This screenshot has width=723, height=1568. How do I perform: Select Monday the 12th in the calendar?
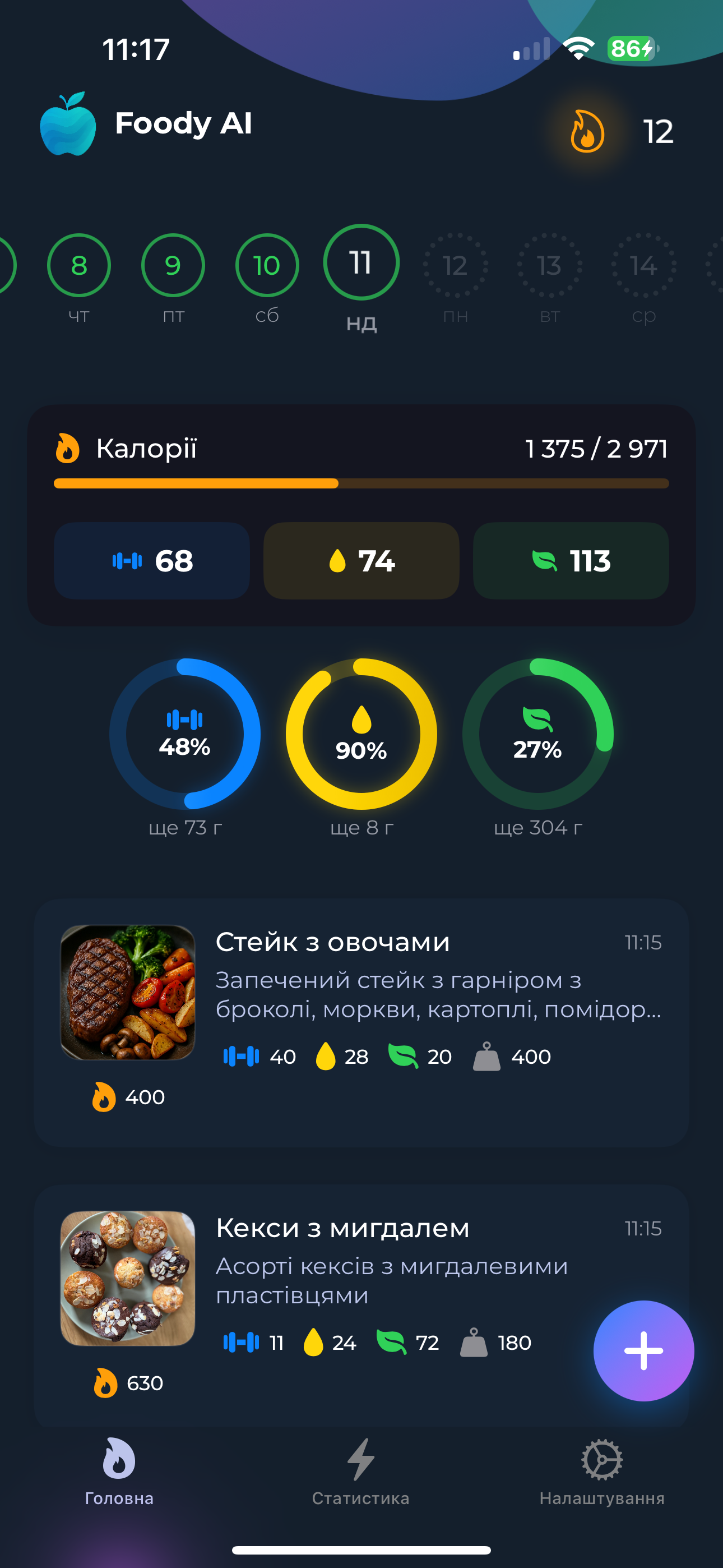click(455, 265)
